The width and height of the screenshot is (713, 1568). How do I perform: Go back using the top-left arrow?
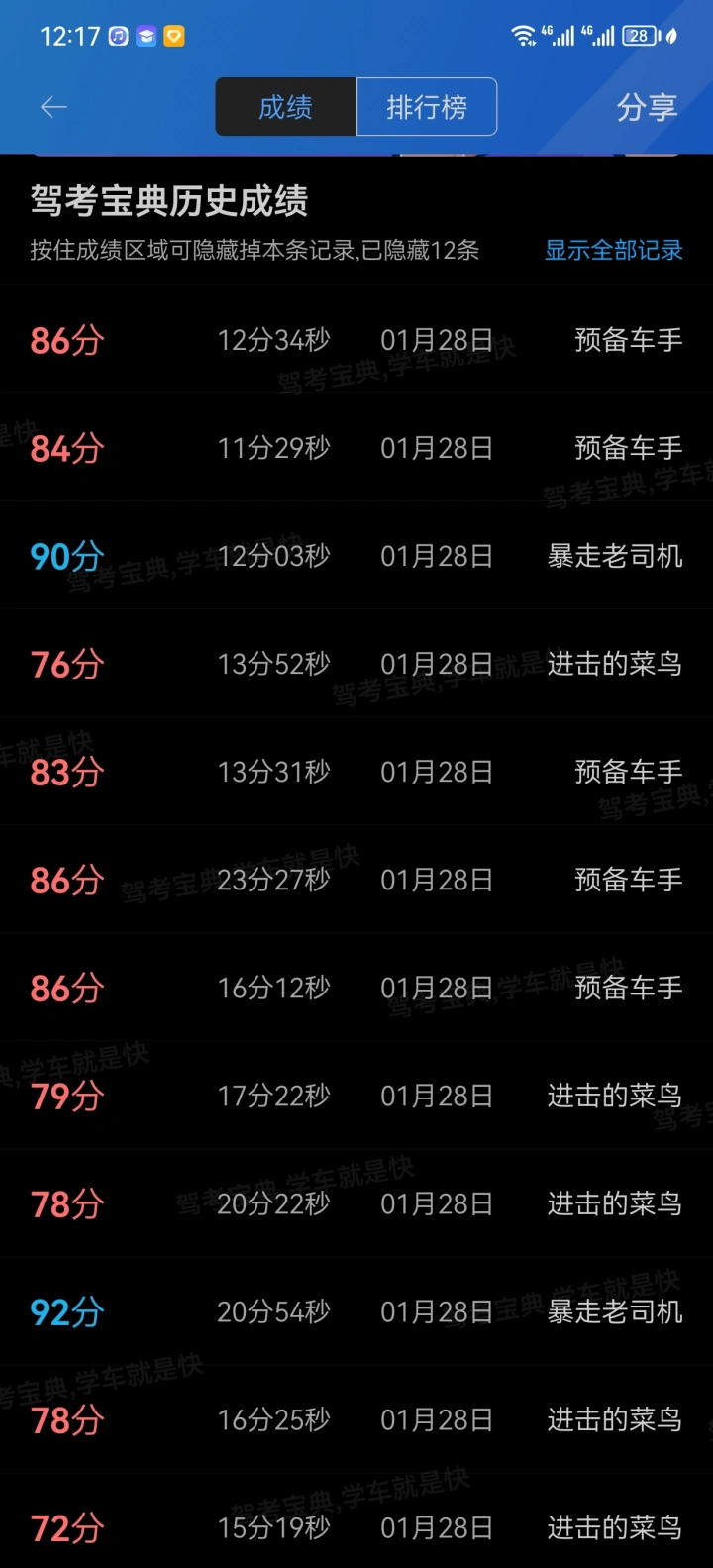pyautogui.click(x=53, y=107)
